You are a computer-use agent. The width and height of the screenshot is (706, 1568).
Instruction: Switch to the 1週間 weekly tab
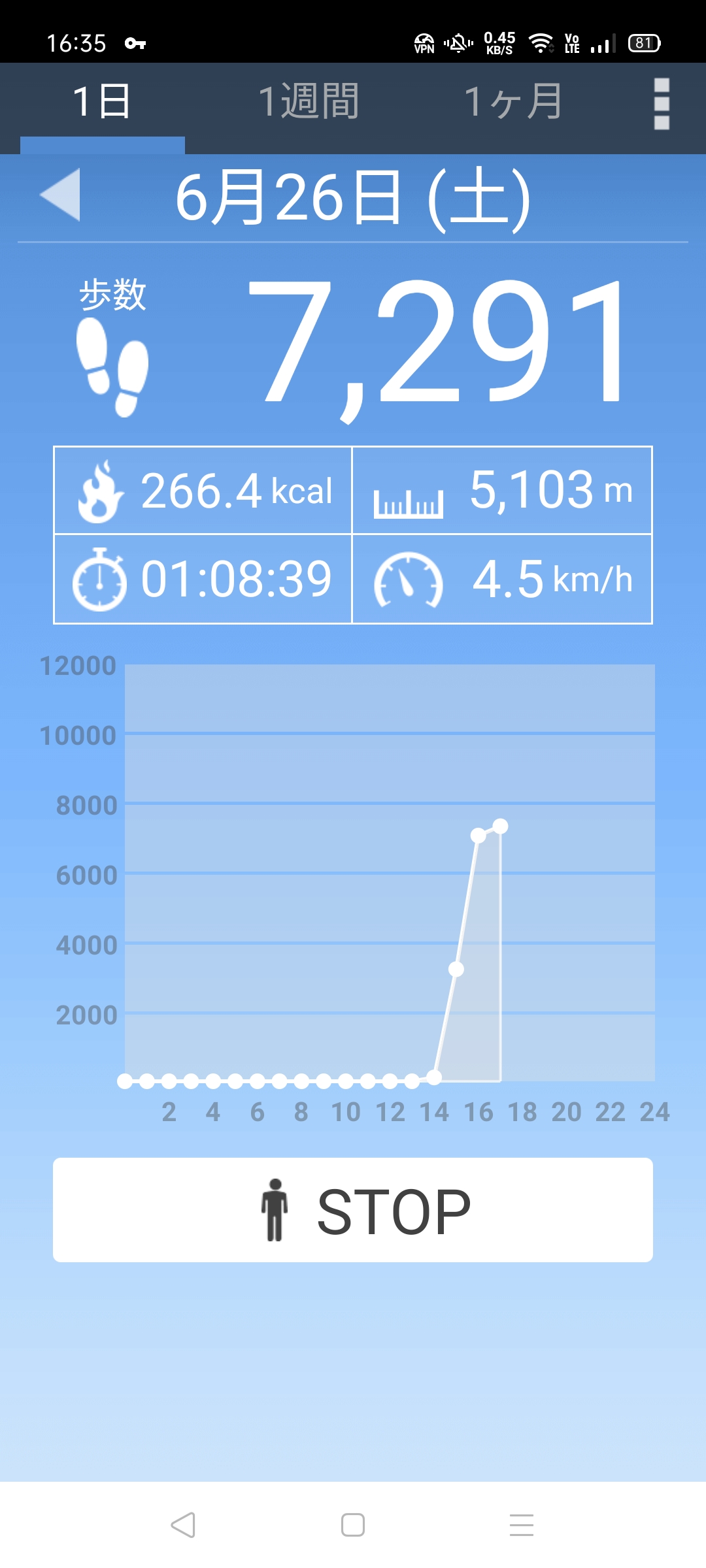[x=309, y=103]
